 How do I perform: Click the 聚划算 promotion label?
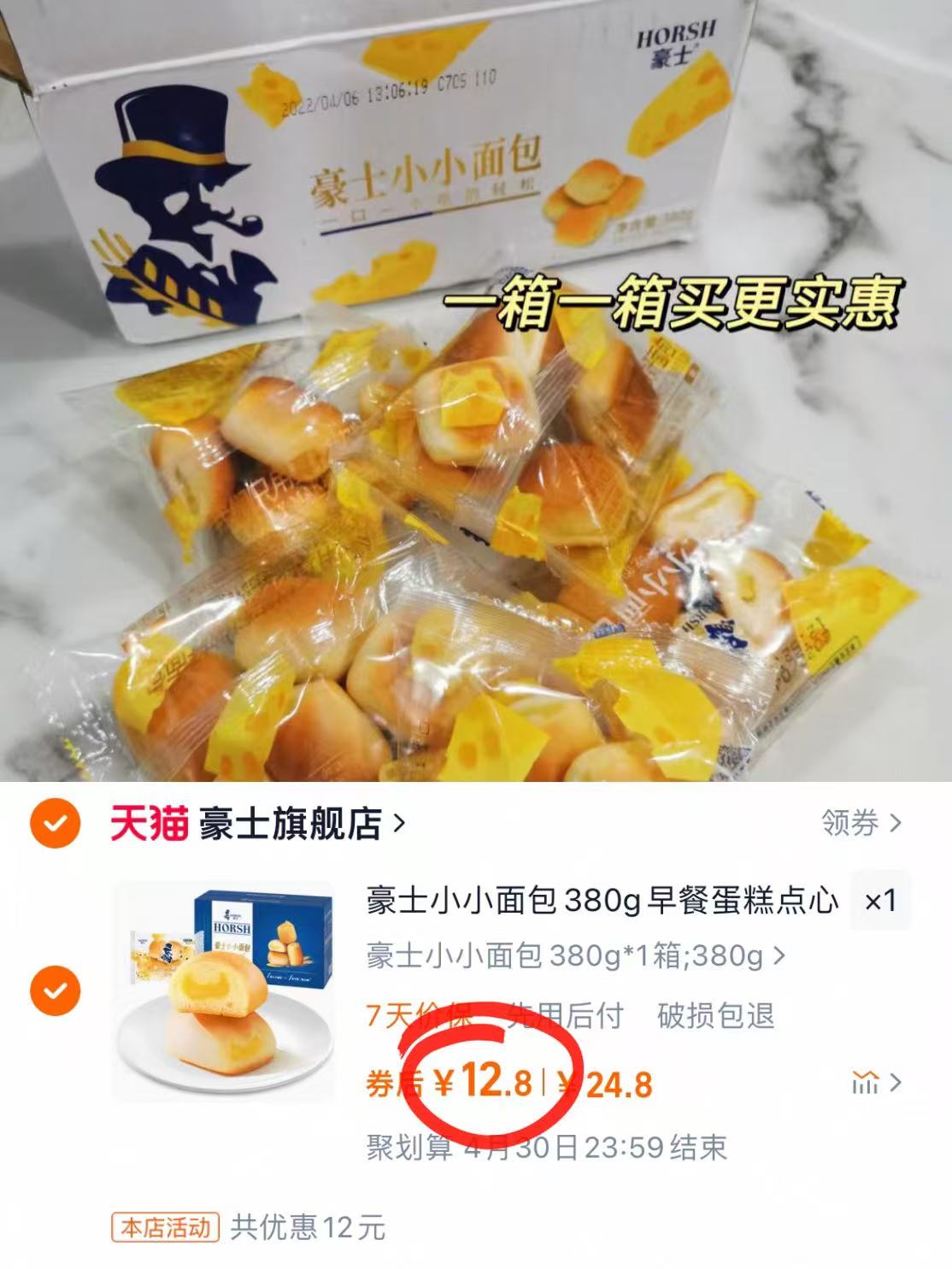coord(405,1149)
